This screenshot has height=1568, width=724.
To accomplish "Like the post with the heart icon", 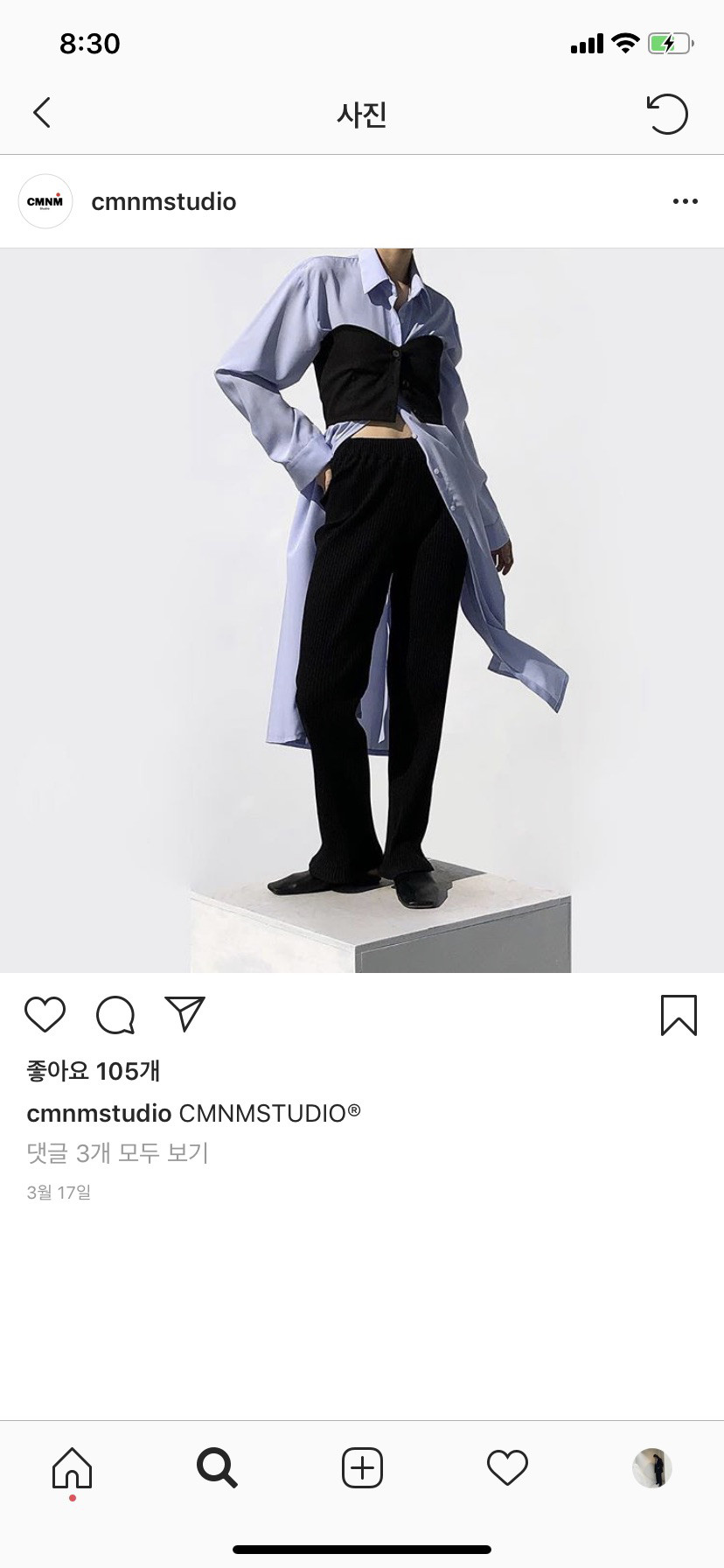I will (45, 1015).
